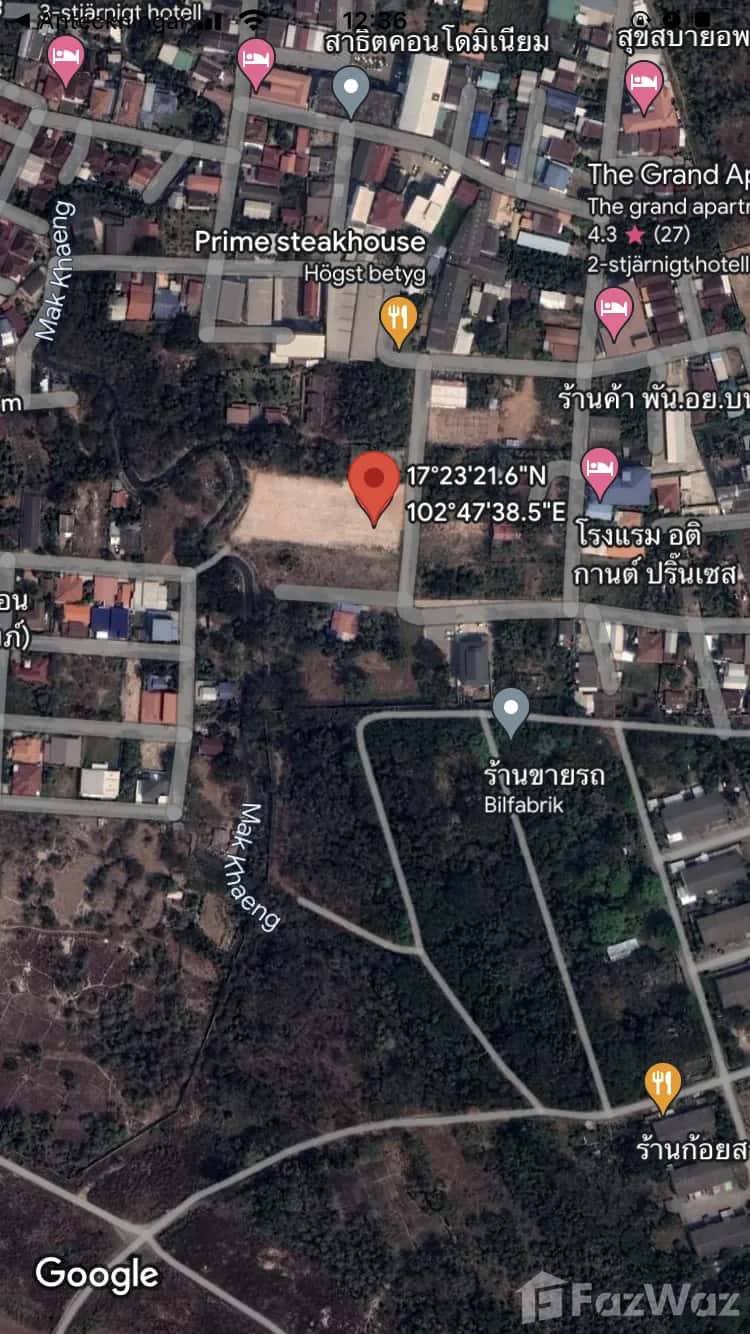Open The Grand Apartment place listing
Viewport: 750px width, 1334px height.
tap(664, 176)
